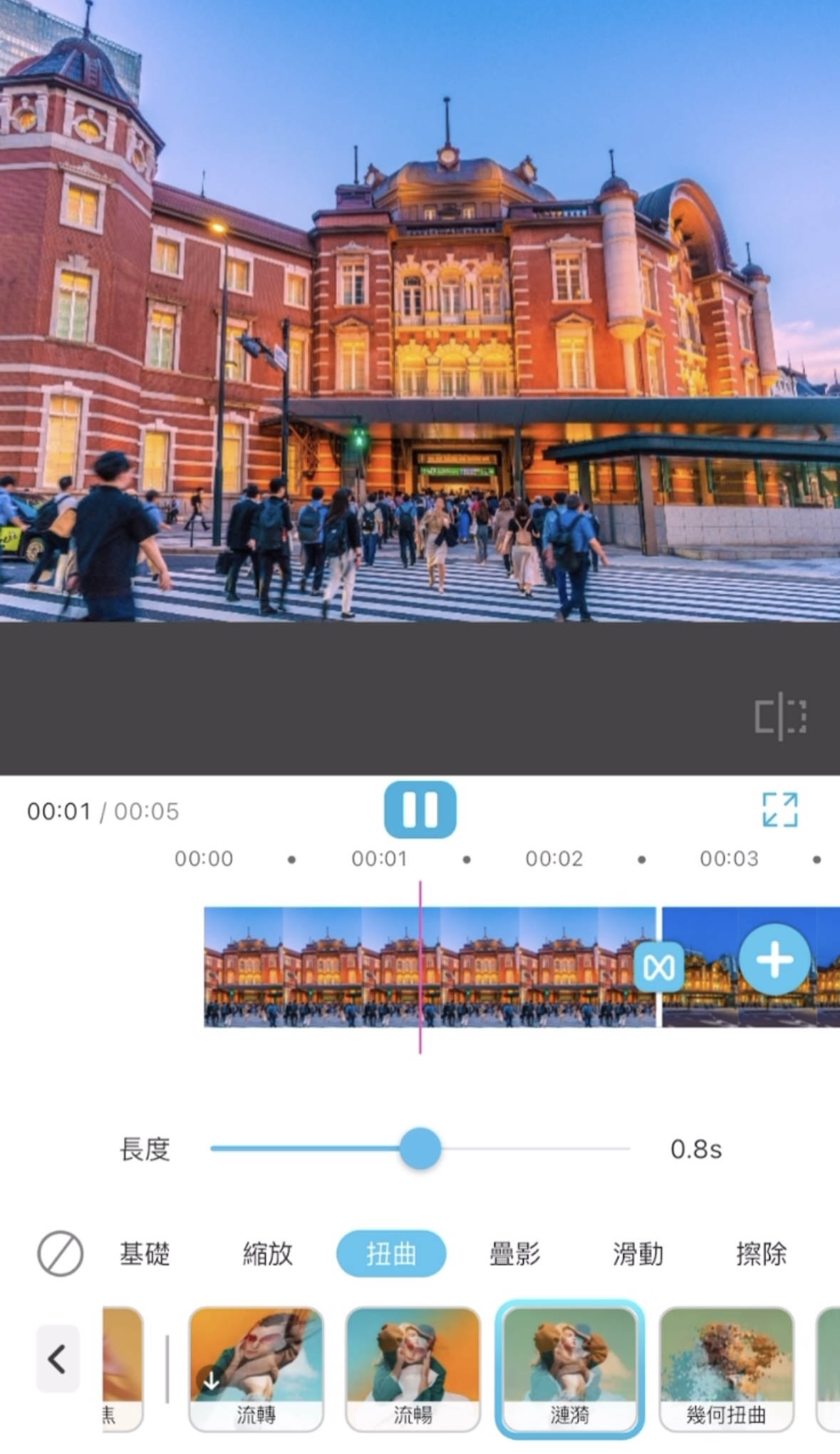This screenshot has width=840, height=1454.
Task: Switch to the 擦除 transition category
Action: click(x=761, y=1254)
